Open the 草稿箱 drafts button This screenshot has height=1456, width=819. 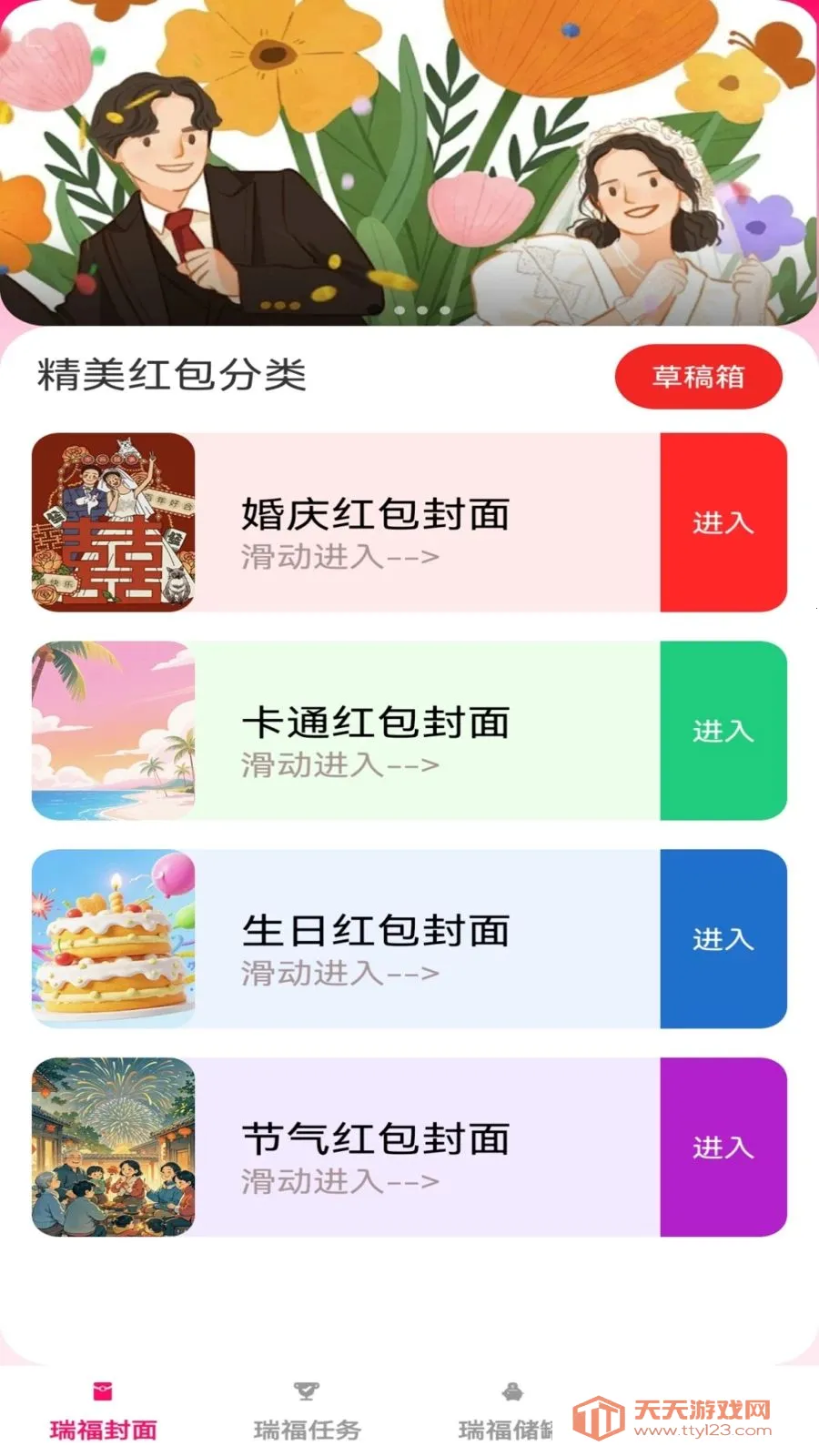(x=697, y=375)
